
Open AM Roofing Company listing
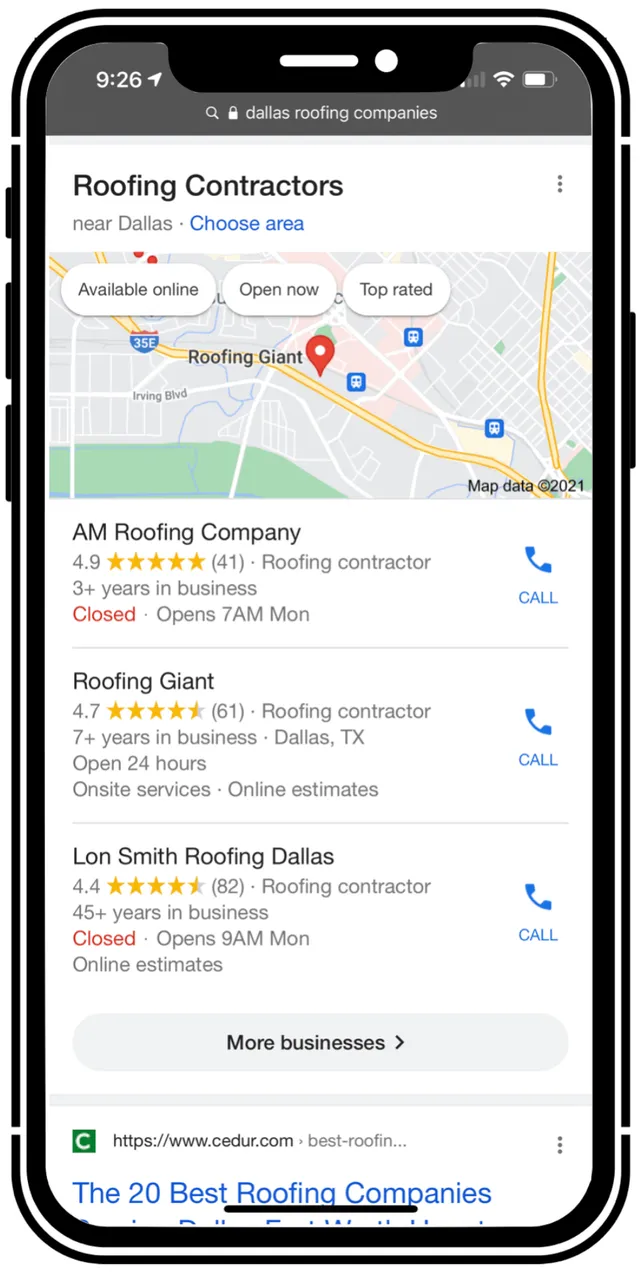click(x=187, y=533)
